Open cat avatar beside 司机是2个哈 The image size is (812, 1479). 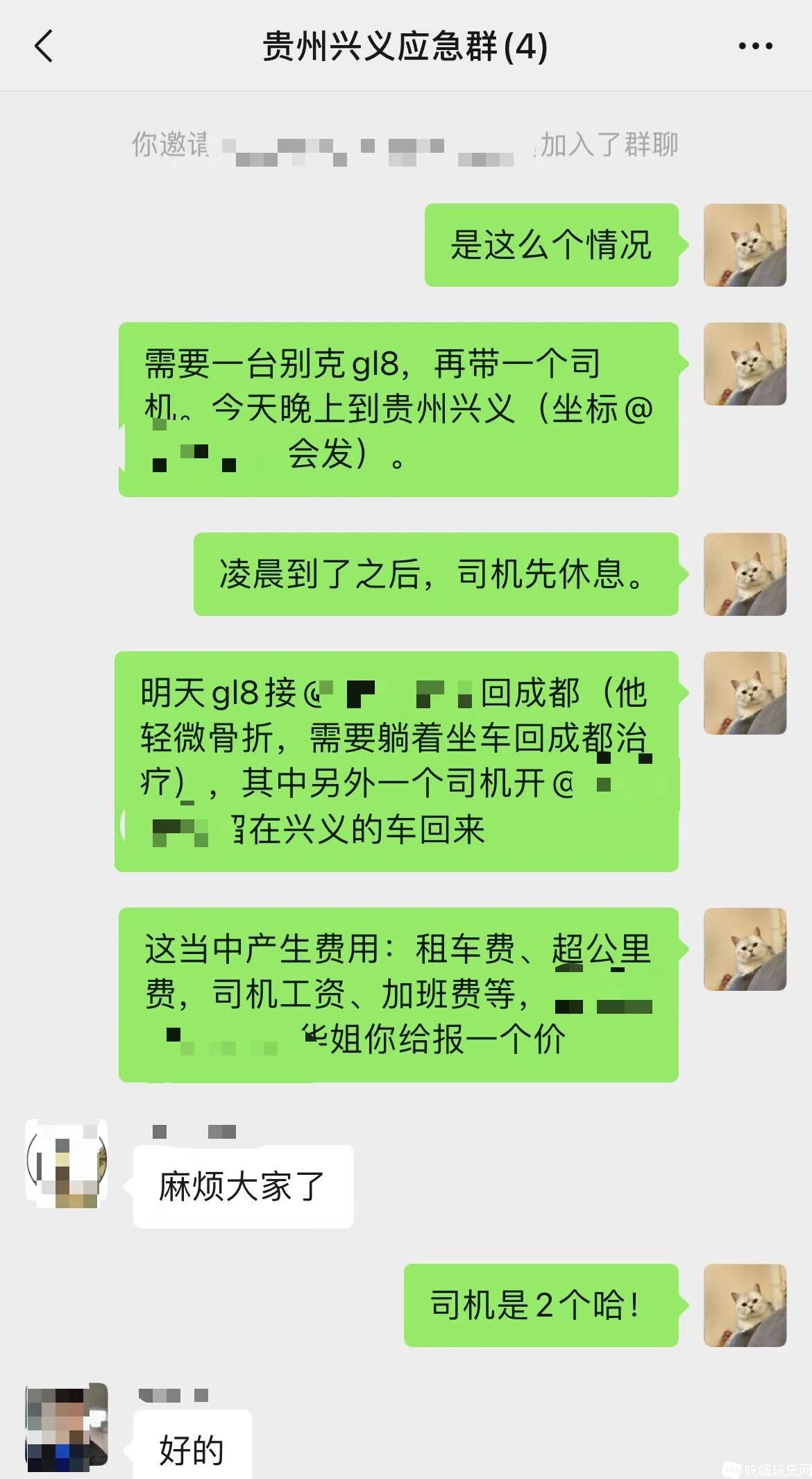(745, 1305)
